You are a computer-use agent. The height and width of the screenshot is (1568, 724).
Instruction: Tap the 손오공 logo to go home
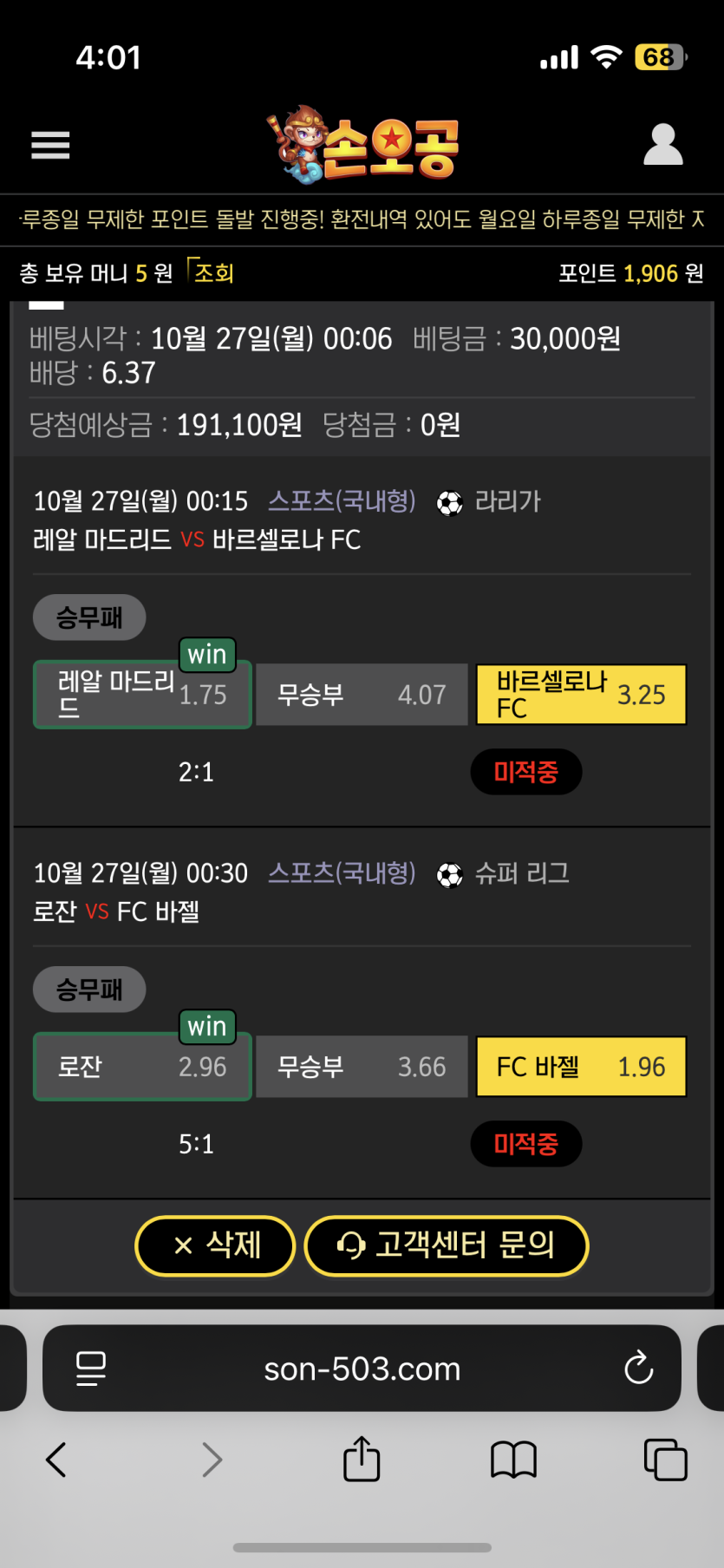pos(362,145)
